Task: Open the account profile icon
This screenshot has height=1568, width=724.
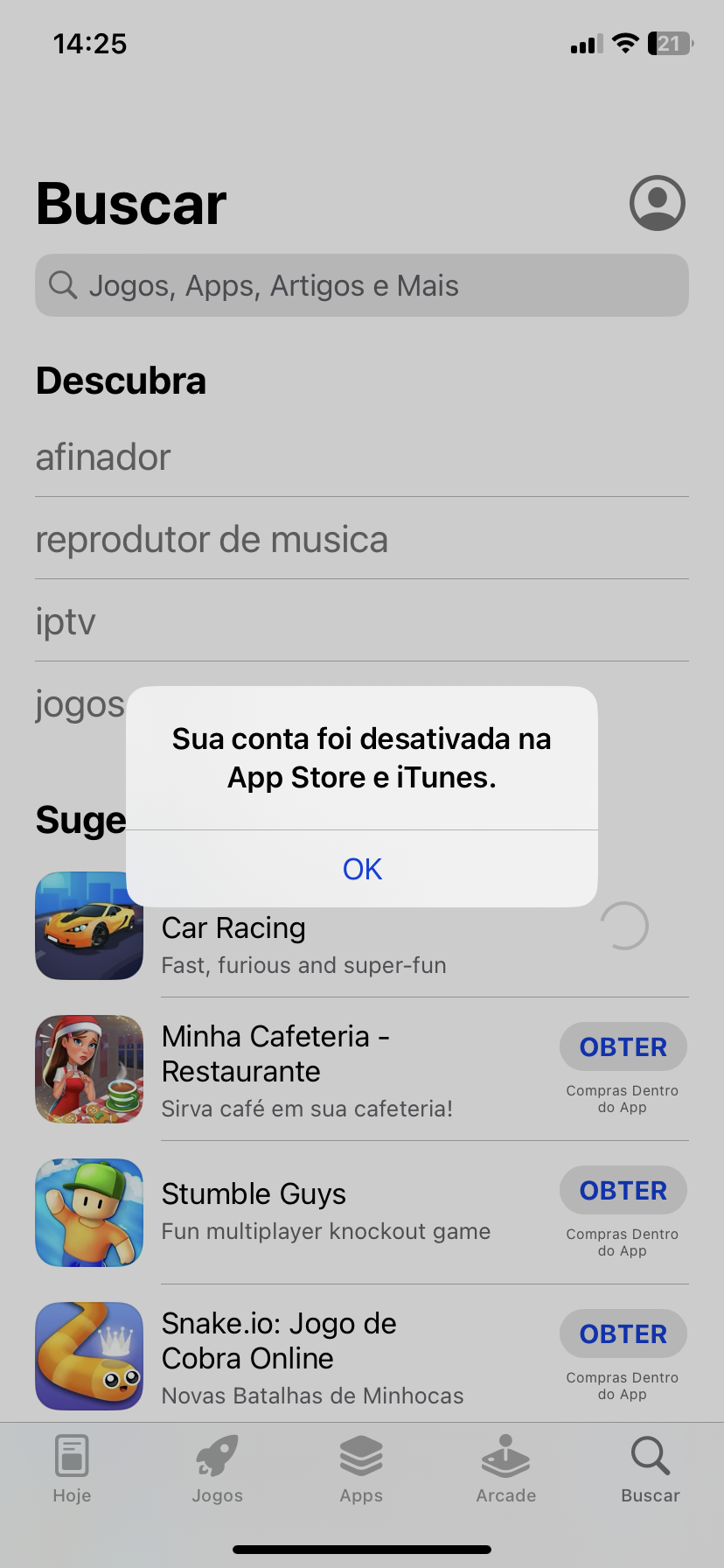Action: pos(657,203)
